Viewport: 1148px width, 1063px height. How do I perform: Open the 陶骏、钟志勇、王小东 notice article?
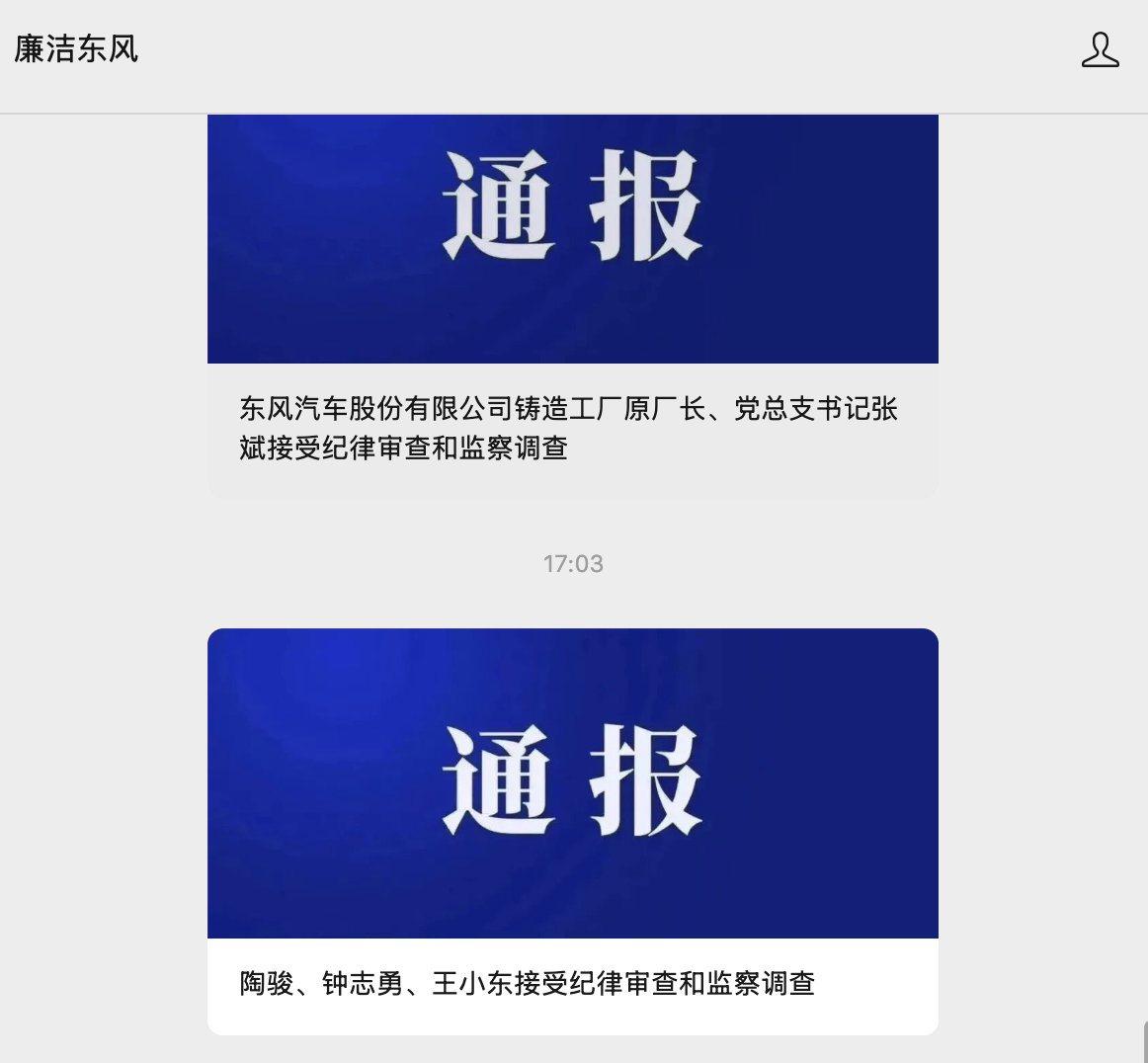528,983
